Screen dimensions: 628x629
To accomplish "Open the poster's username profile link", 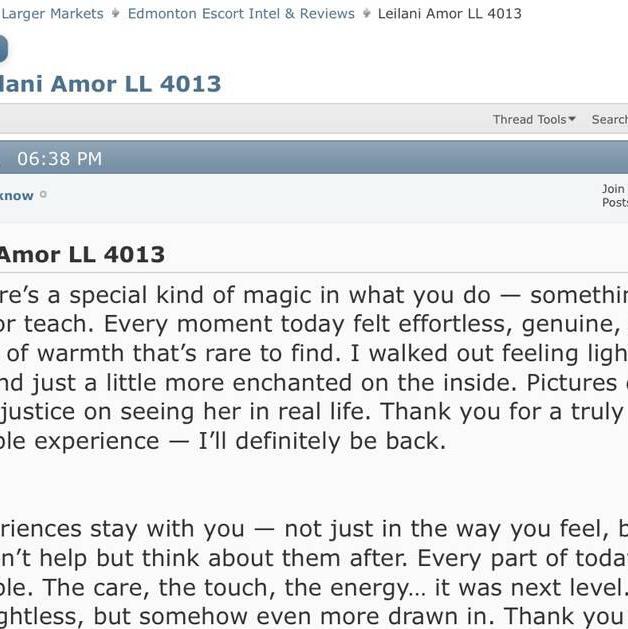I will coord(16,196).
